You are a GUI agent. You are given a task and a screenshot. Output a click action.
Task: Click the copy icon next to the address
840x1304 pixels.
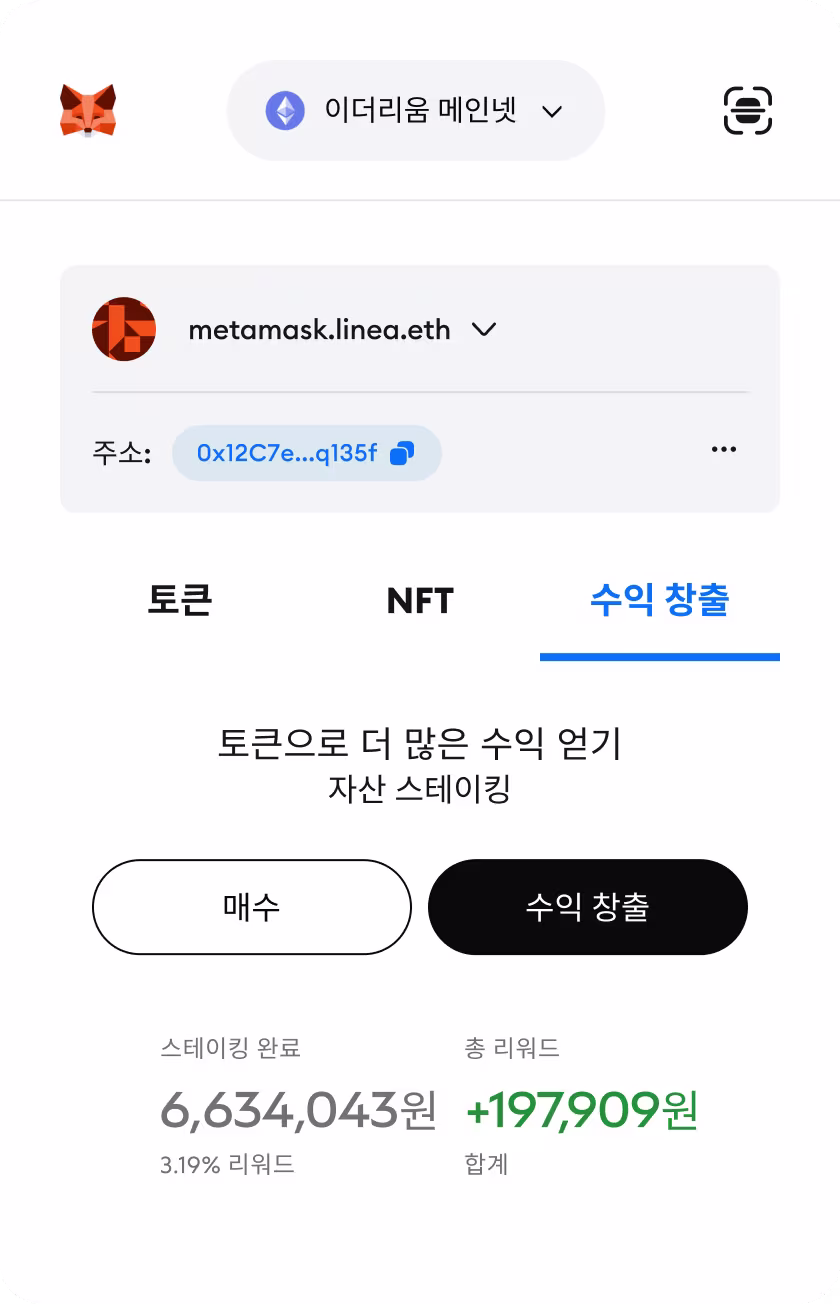403,452
